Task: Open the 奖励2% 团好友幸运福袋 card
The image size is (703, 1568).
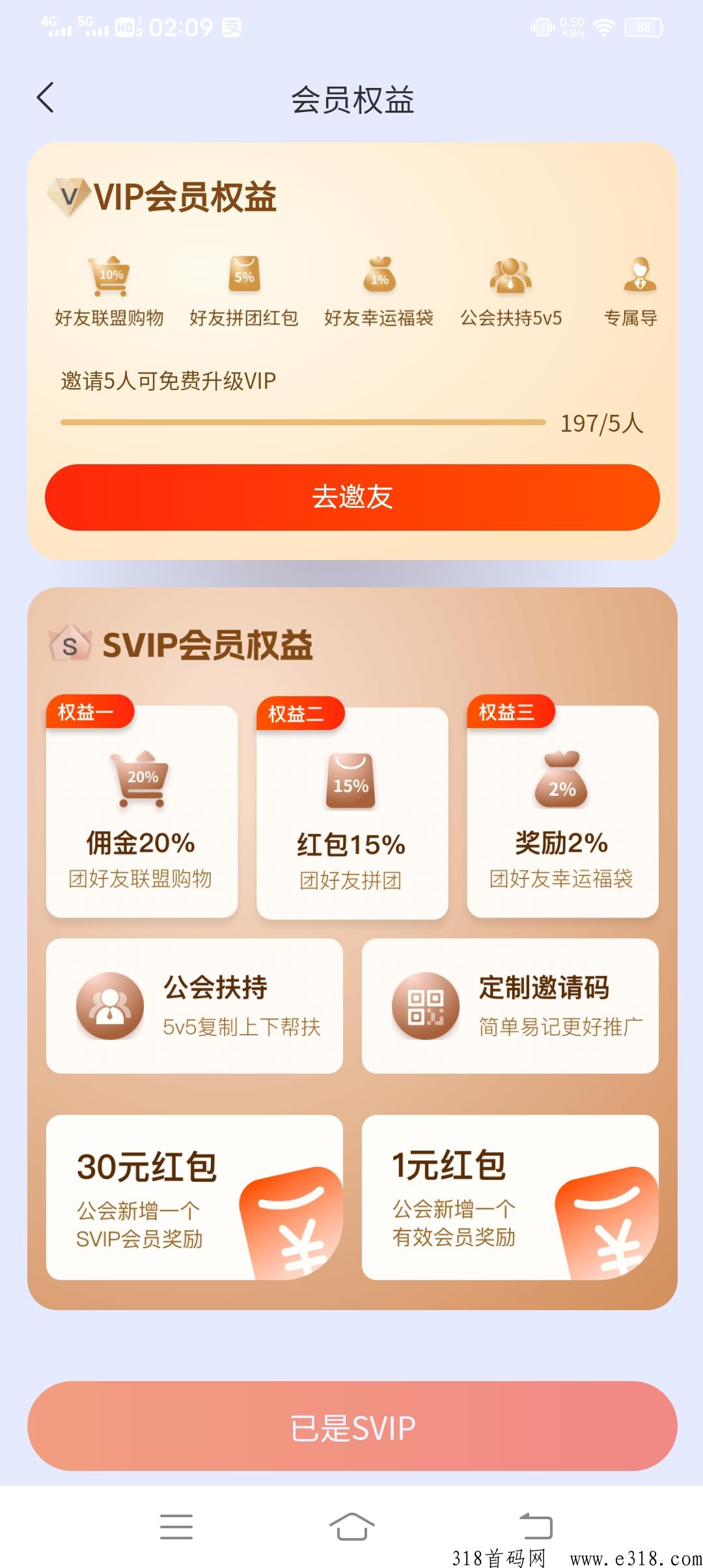Action: click(562, 811)
